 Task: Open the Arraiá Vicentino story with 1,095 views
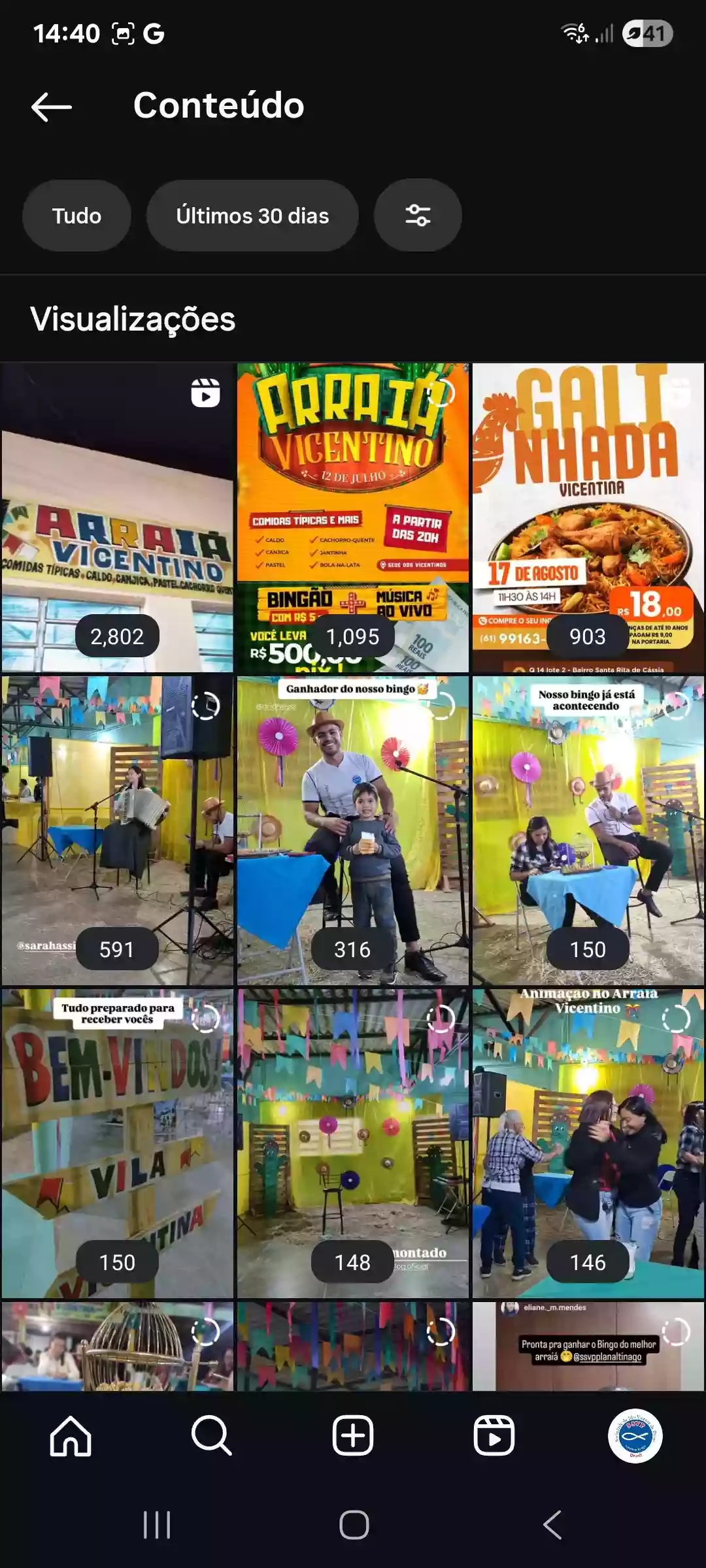click(352, 517)
